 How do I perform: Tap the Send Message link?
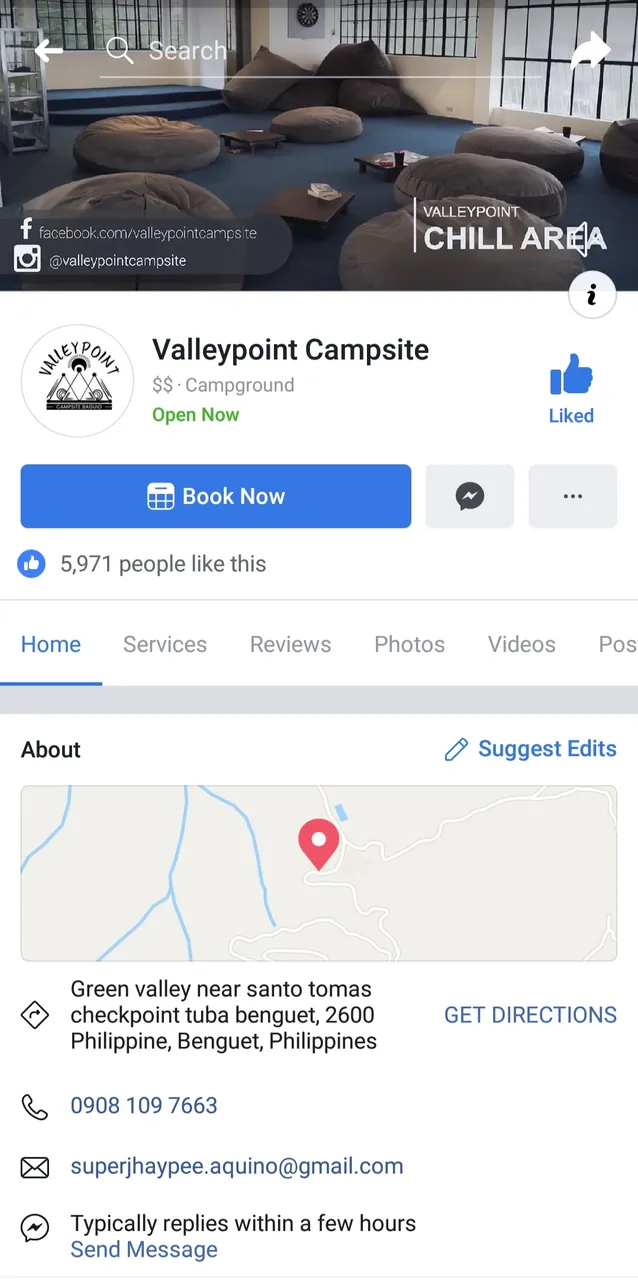pyautogui.click(x=143, y=1250)
